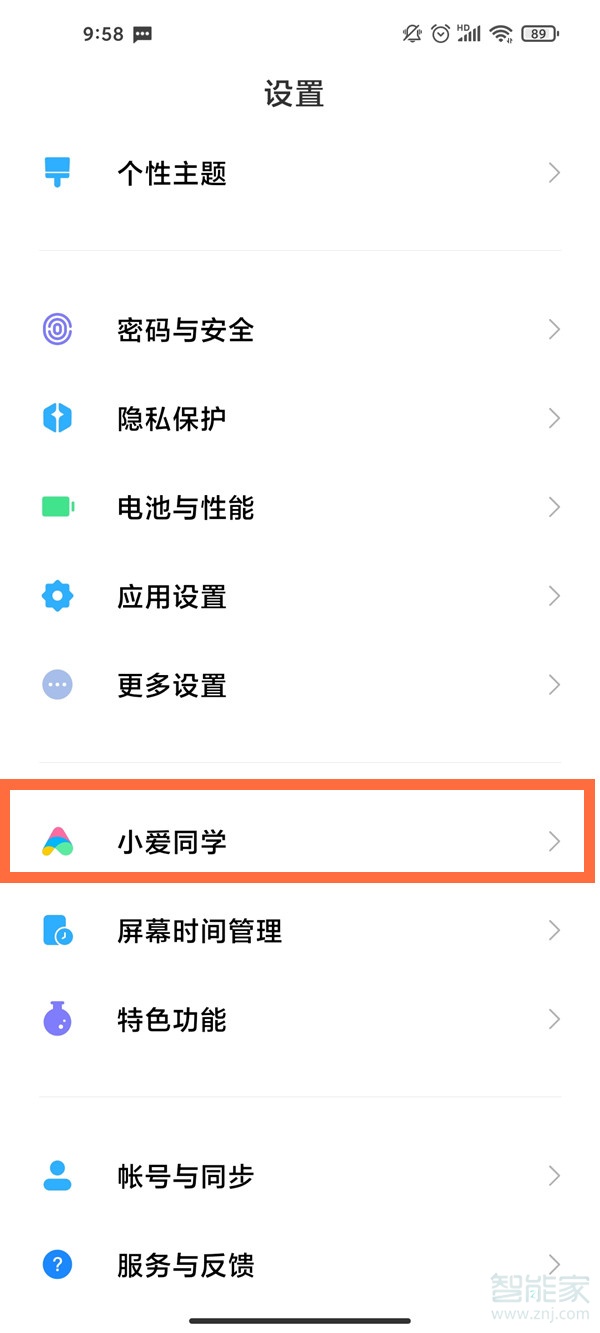
Task: Go to 隐私保护
Action: pos(300,419)
